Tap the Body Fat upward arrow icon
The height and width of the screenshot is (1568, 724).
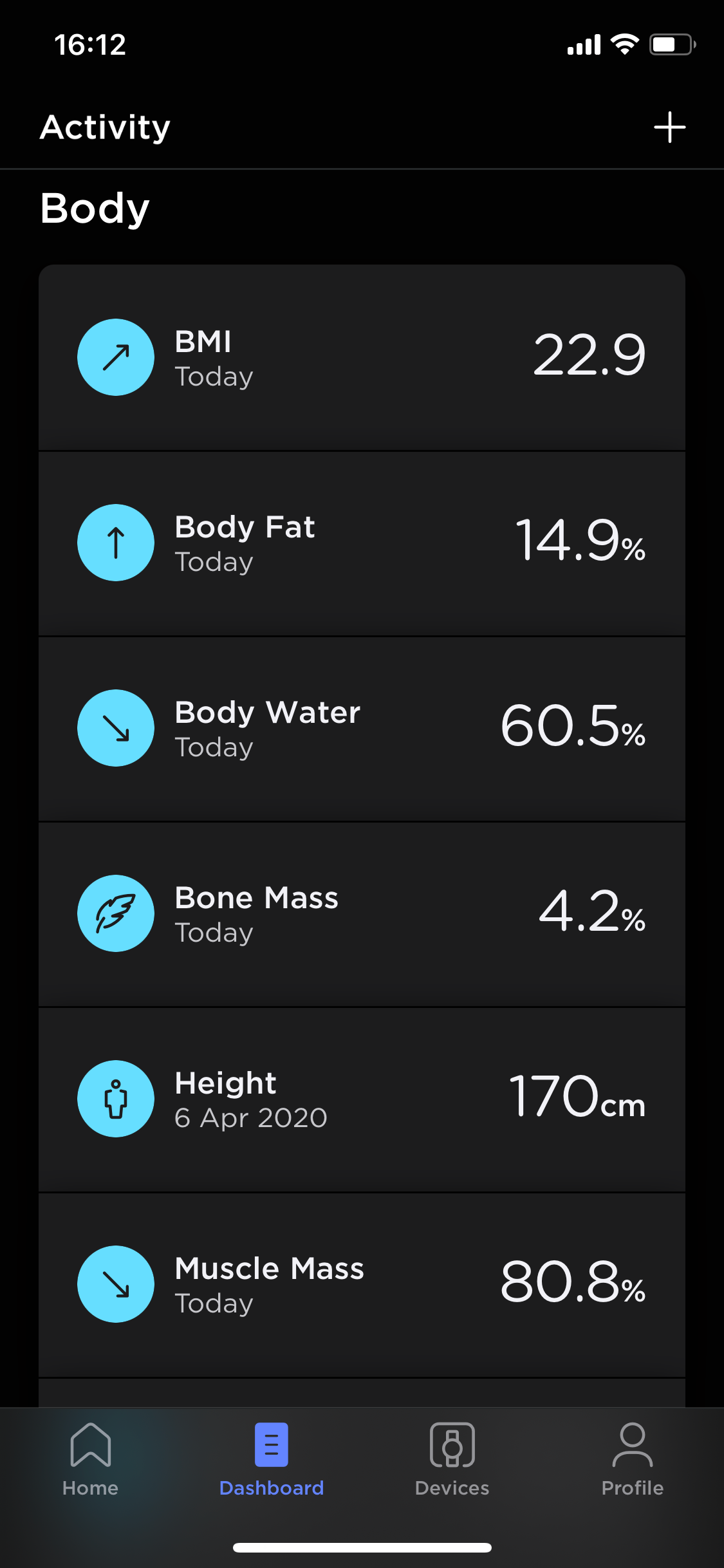click(115, 542)
